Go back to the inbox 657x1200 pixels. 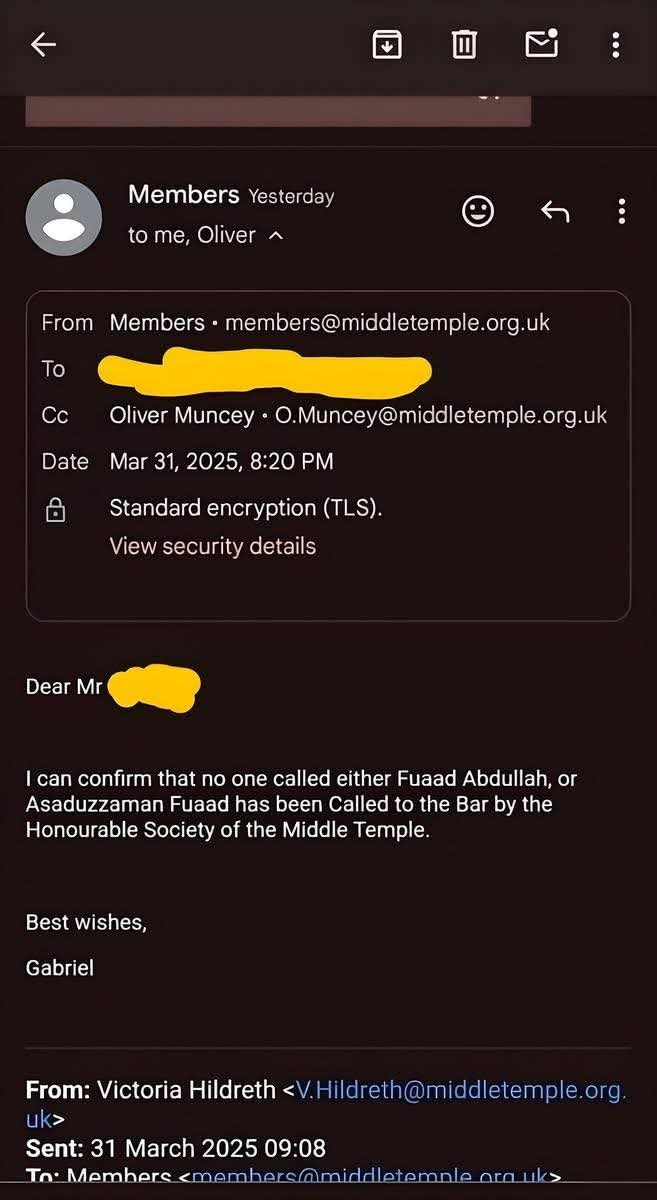(43, 44)
